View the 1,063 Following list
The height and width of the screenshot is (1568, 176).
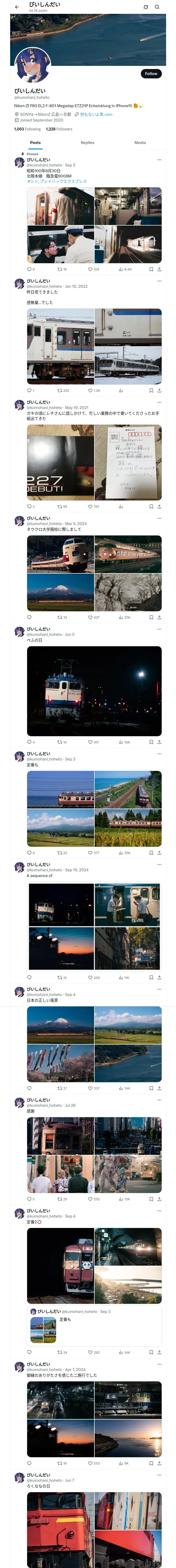(27, 129)
